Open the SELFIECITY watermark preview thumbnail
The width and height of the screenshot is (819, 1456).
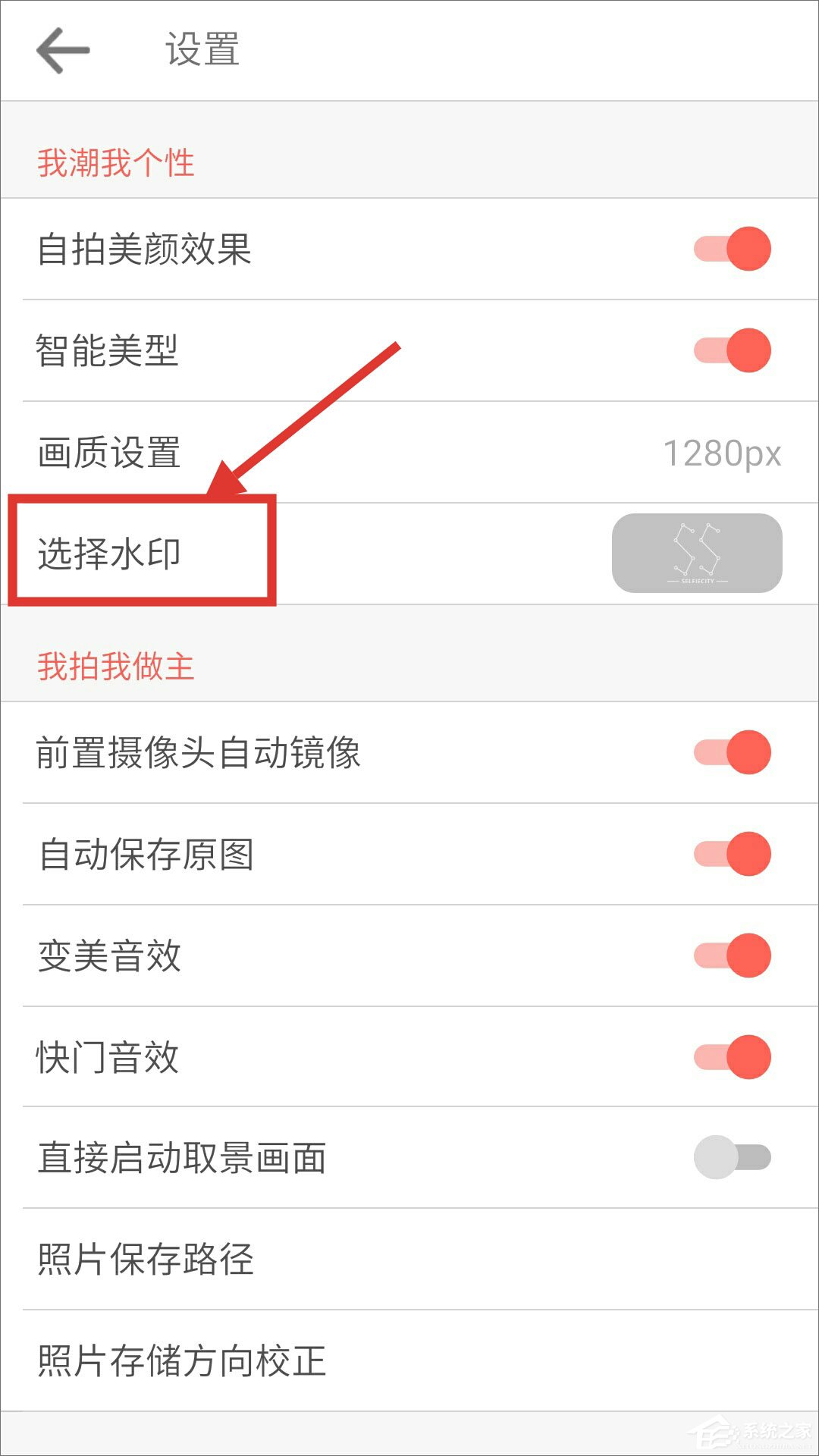695,553
